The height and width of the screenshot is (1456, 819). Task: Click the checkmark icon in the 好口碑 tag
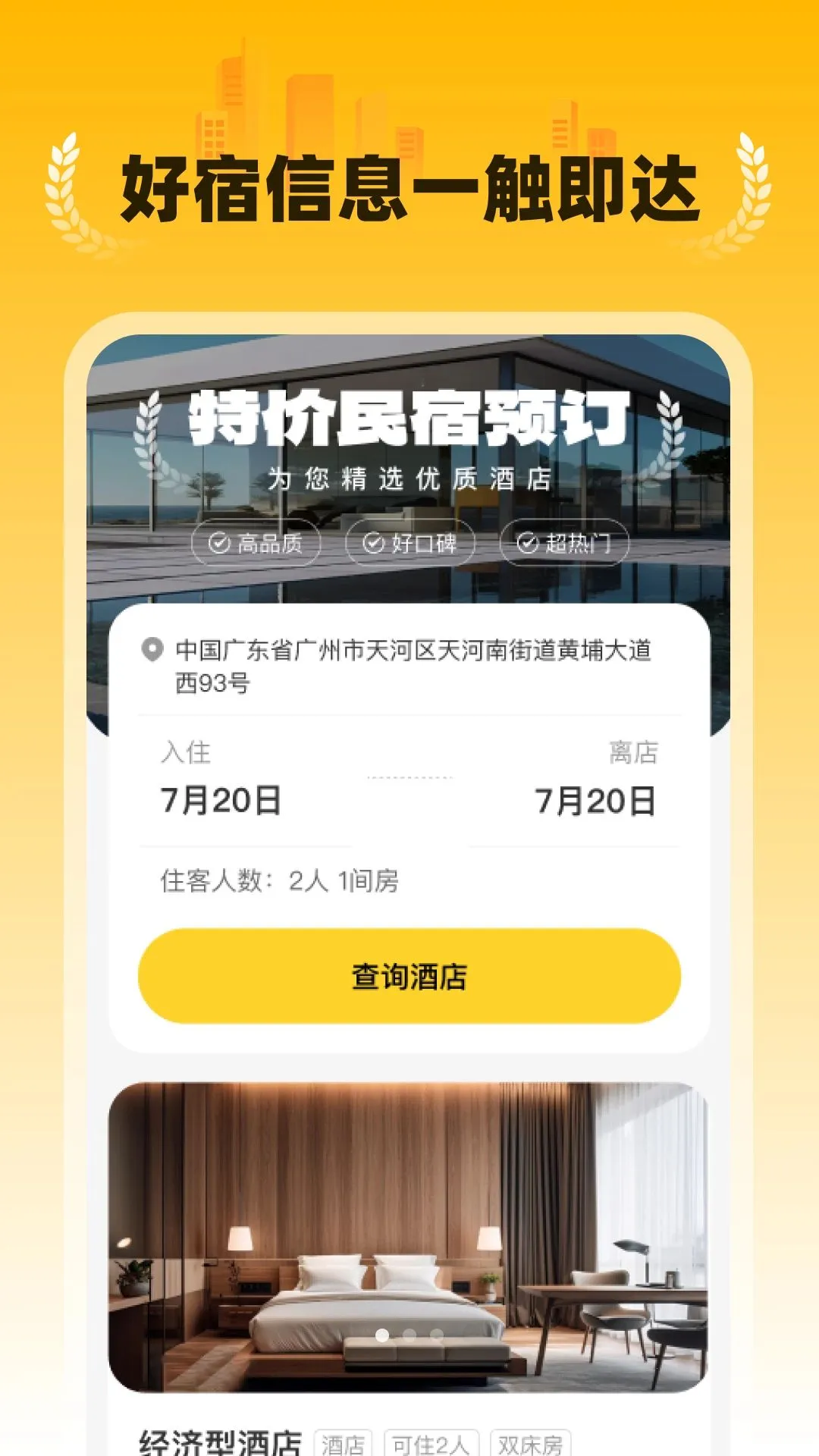coord(372,543)
